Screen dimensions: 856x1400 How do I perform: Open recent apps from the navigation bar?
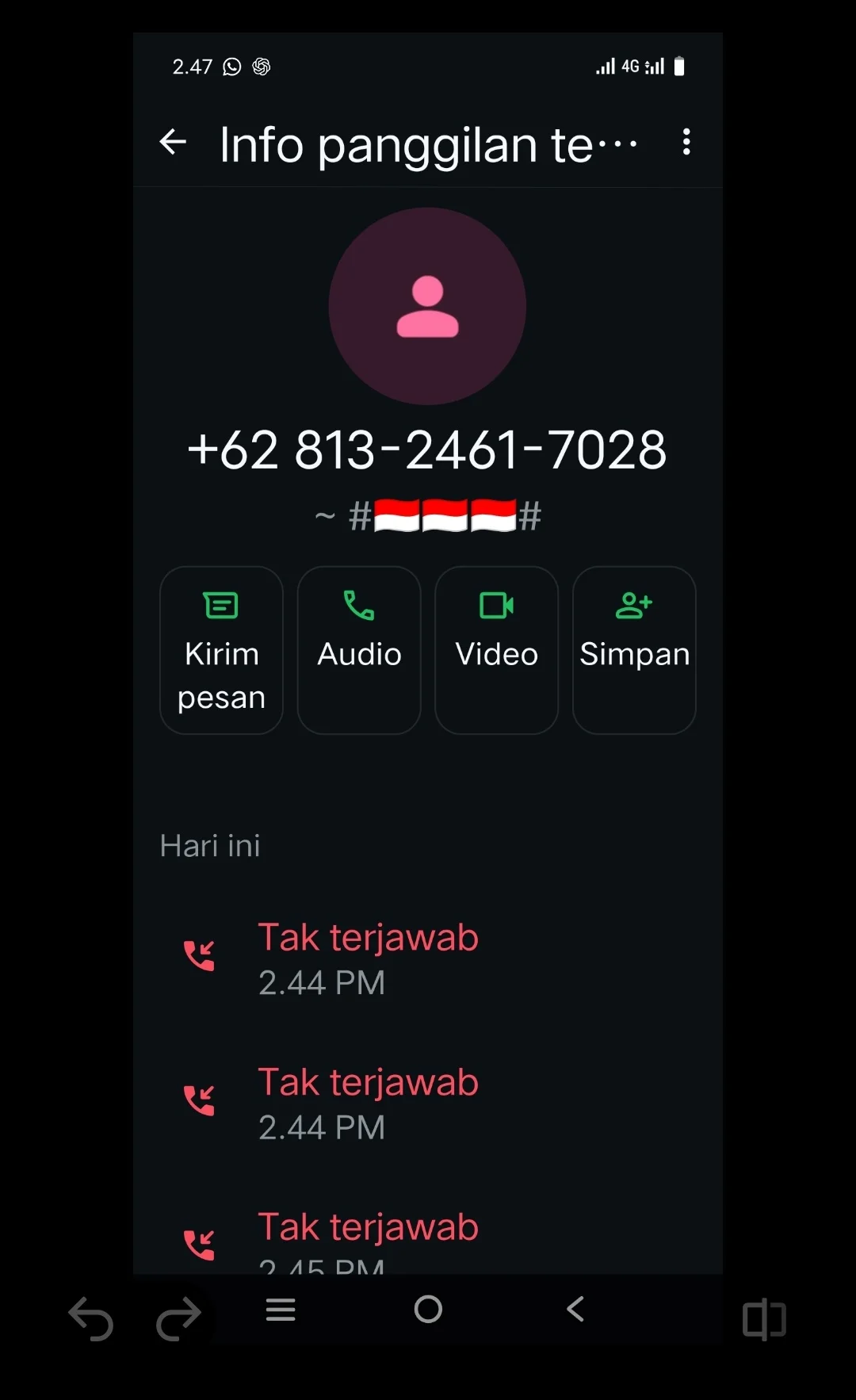[x=281, y=1310]
